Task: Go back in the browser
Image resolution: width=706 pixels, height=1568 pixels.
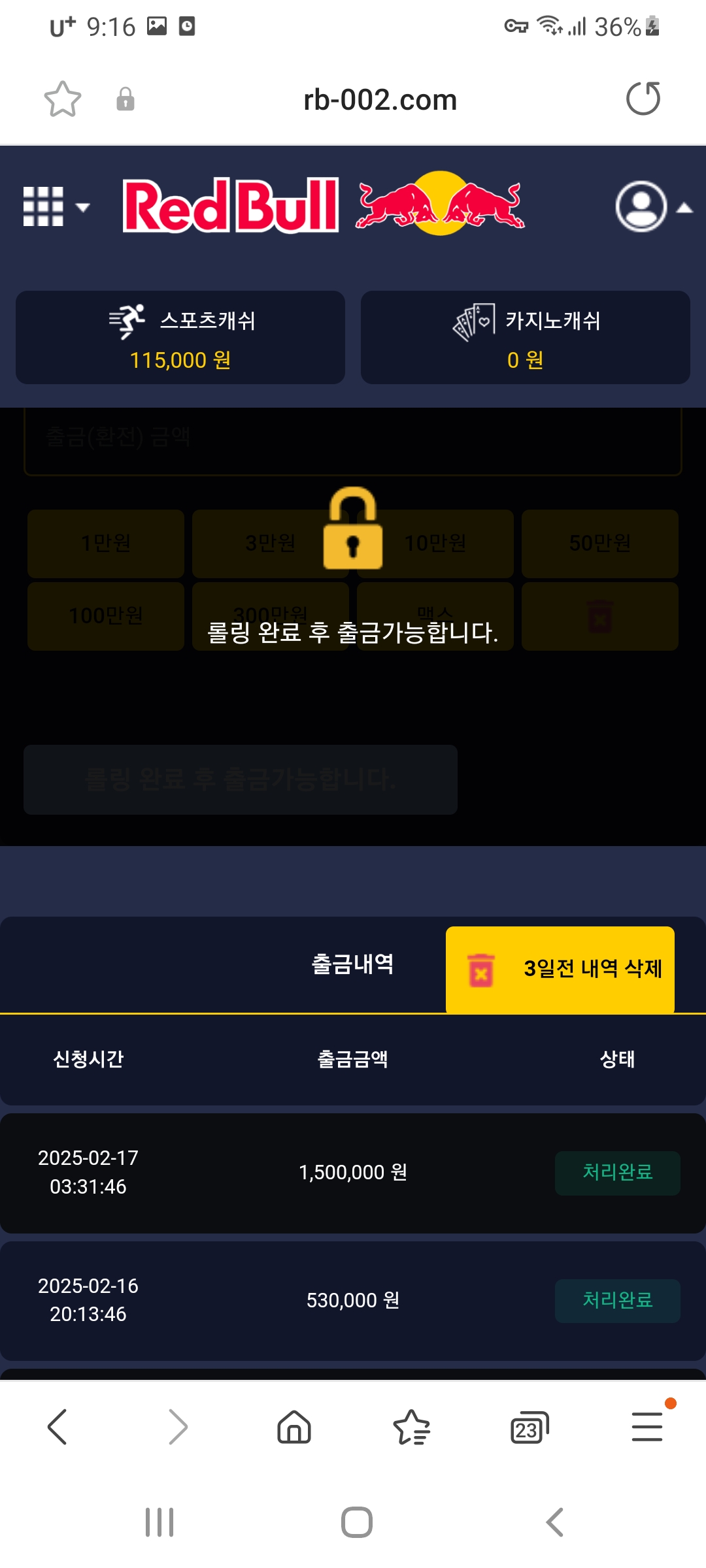Action: 58,1426
